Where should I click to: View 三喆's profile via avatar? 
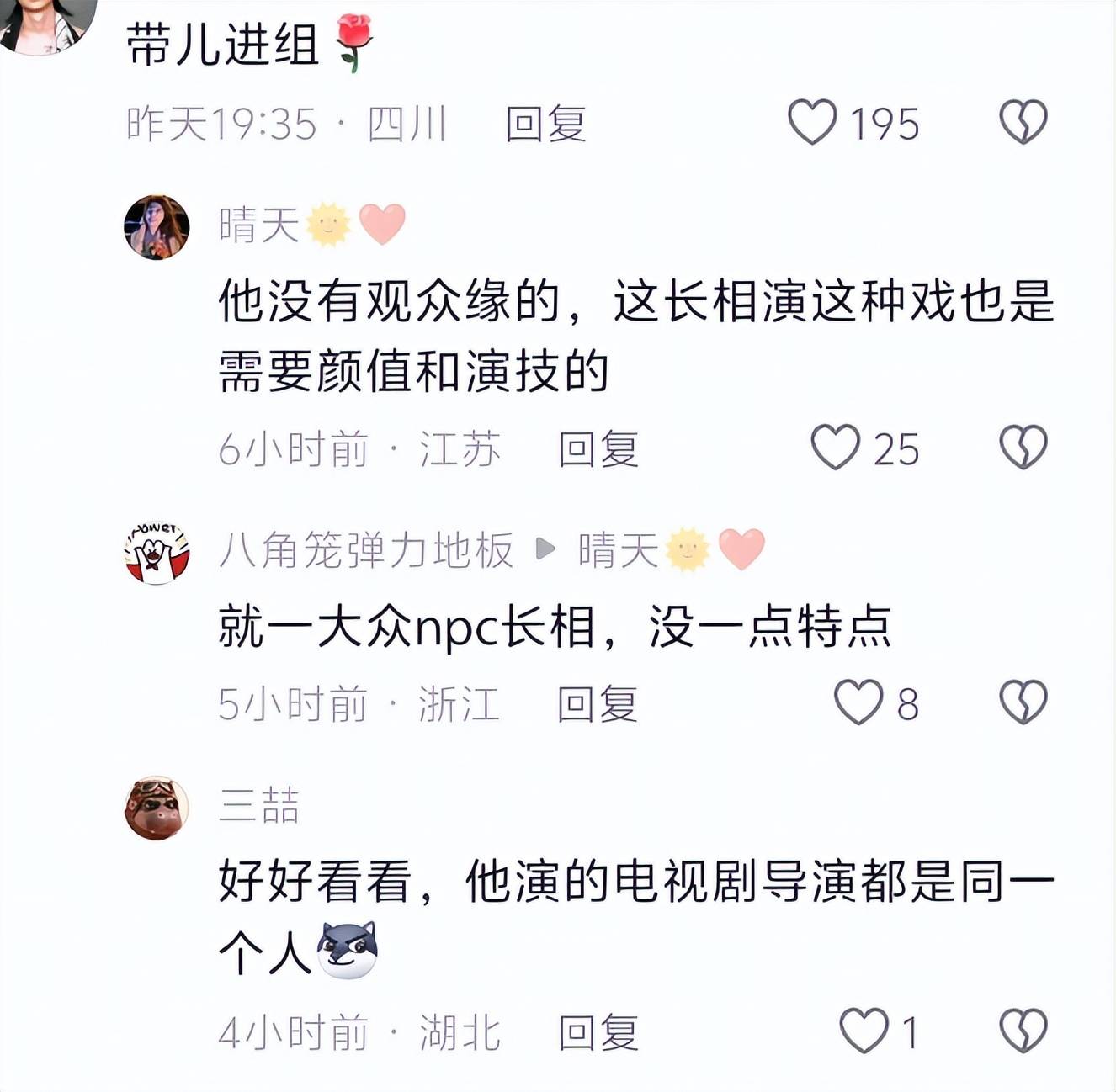[157, 808]
